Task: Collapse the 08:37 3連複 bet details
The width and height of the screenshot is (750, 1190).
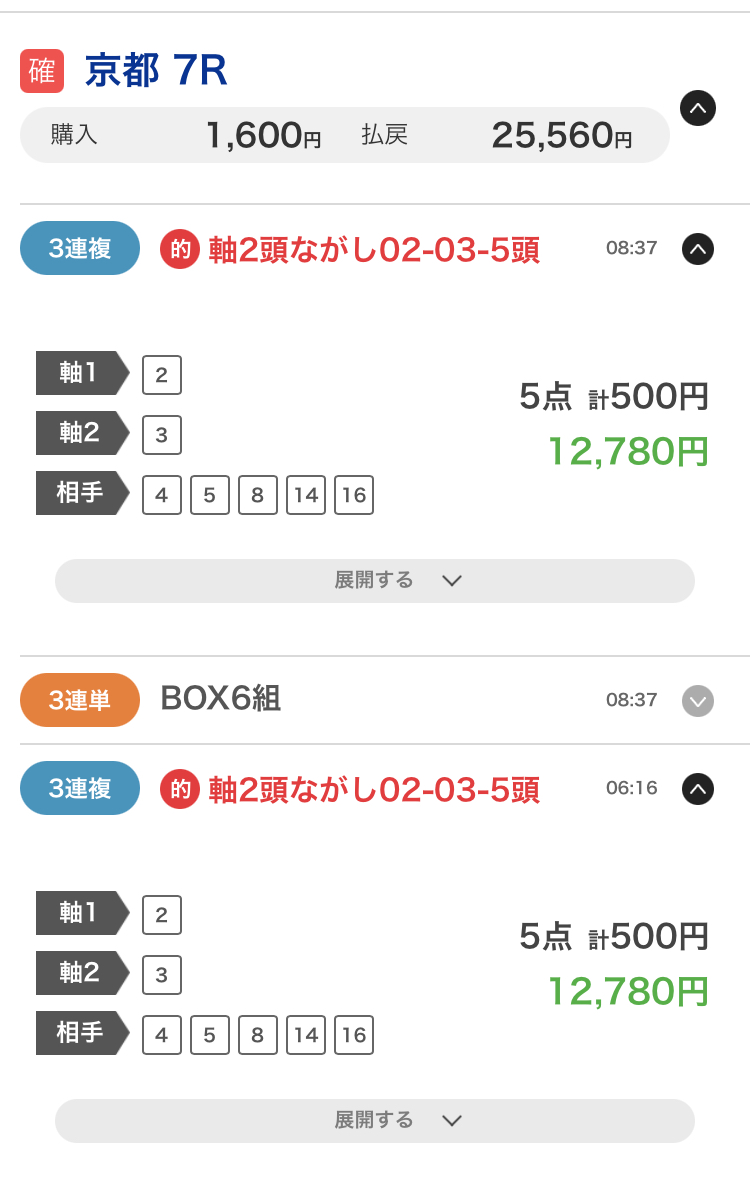Action: pos(697,248)
